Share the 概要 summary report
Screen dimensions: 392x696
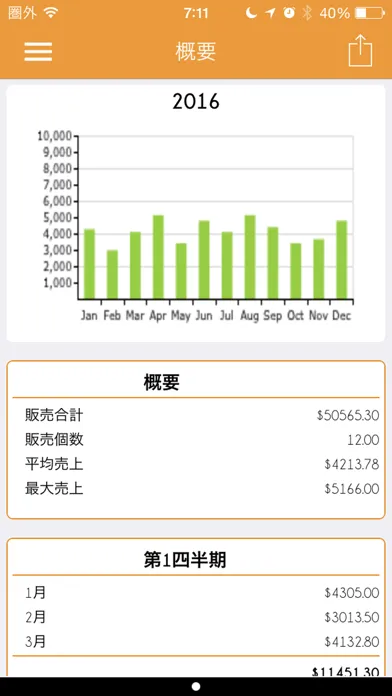[x=360, y=50]
